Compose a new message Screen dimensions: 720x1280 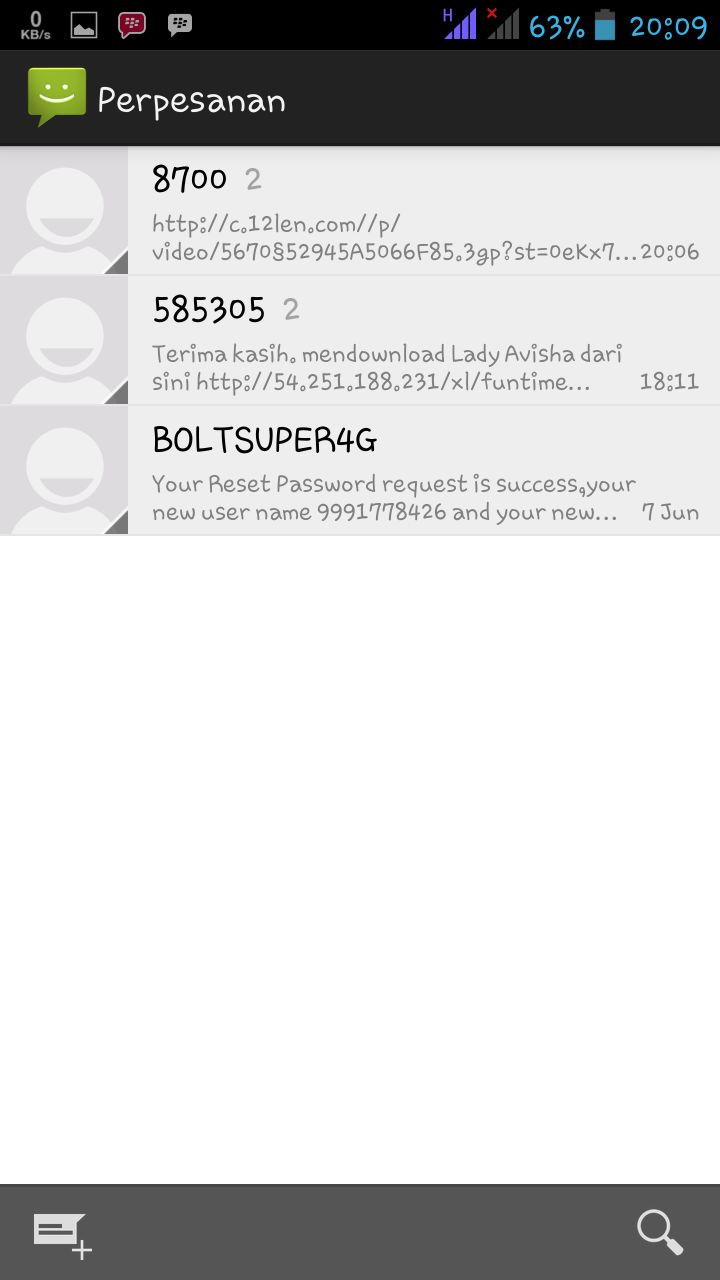point(62,1234)
